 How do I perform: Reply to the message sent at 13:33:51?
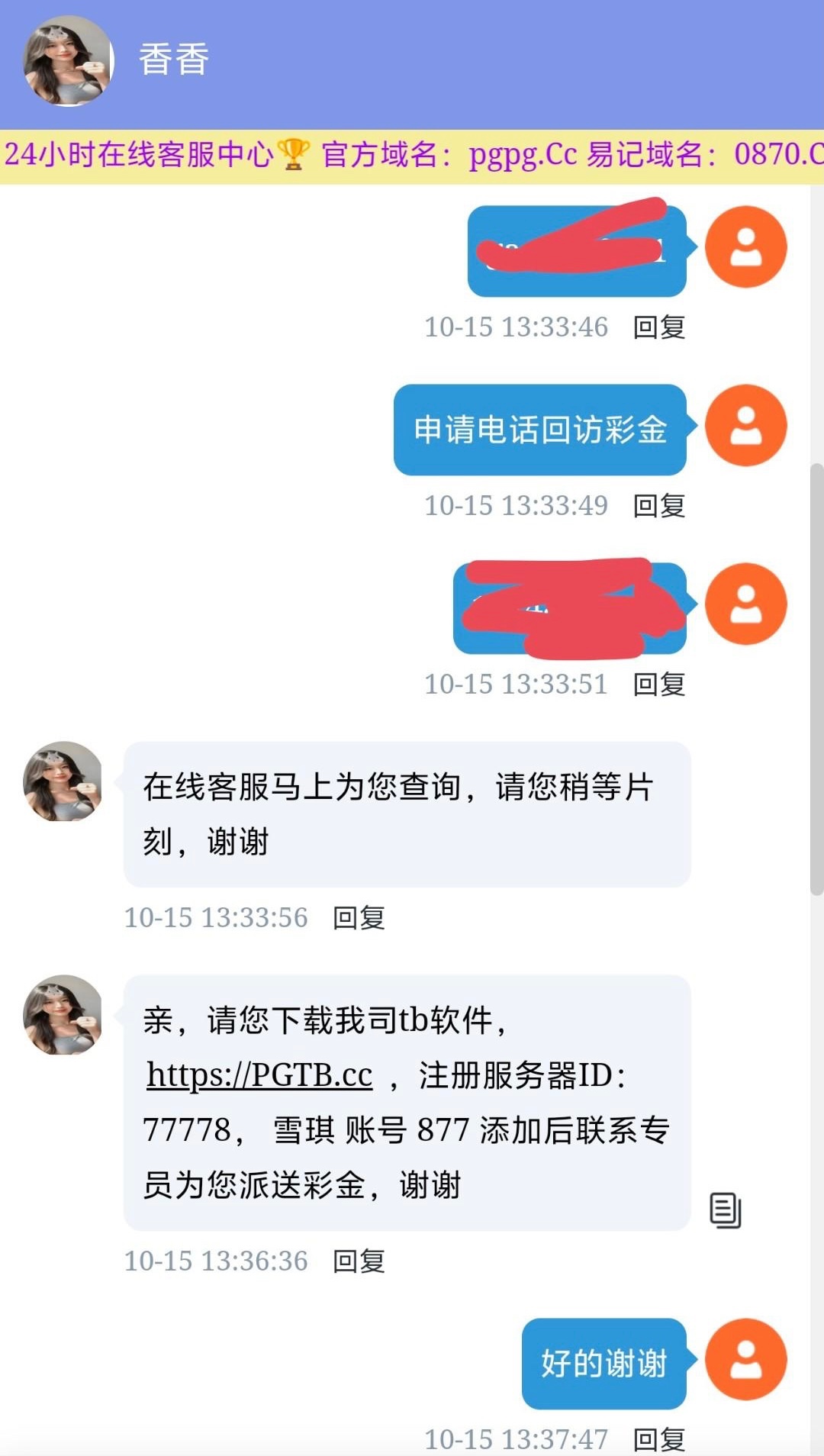[659, 684]
